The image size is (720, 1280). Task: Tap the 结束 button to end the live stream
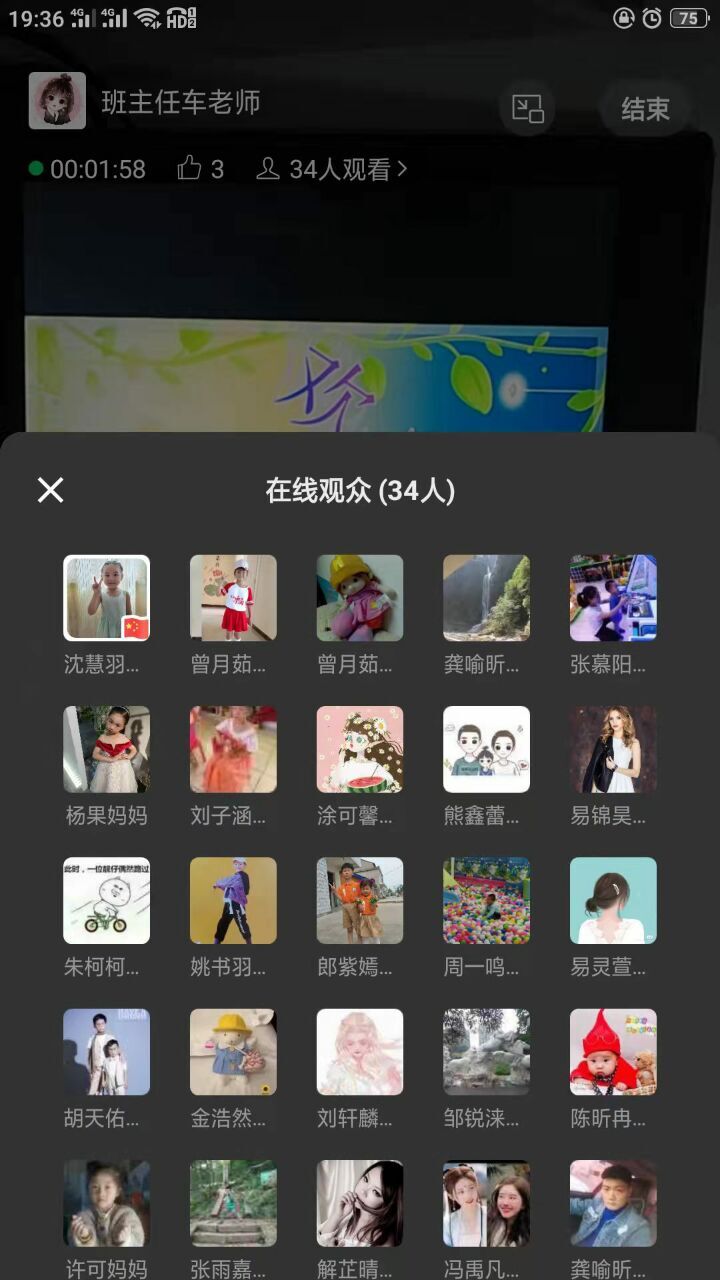click(x=645, y=108)
